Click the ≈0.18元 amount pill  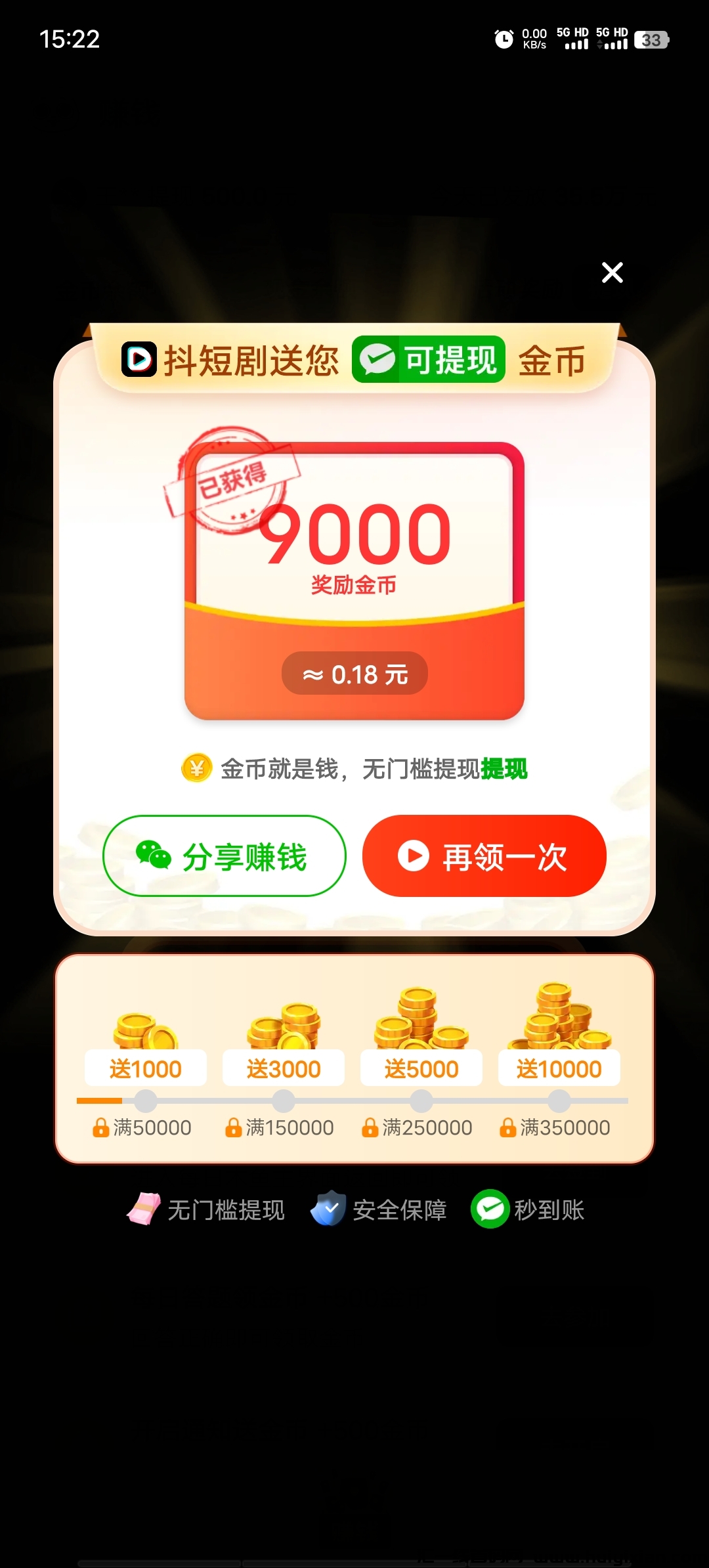click(354, 672)
